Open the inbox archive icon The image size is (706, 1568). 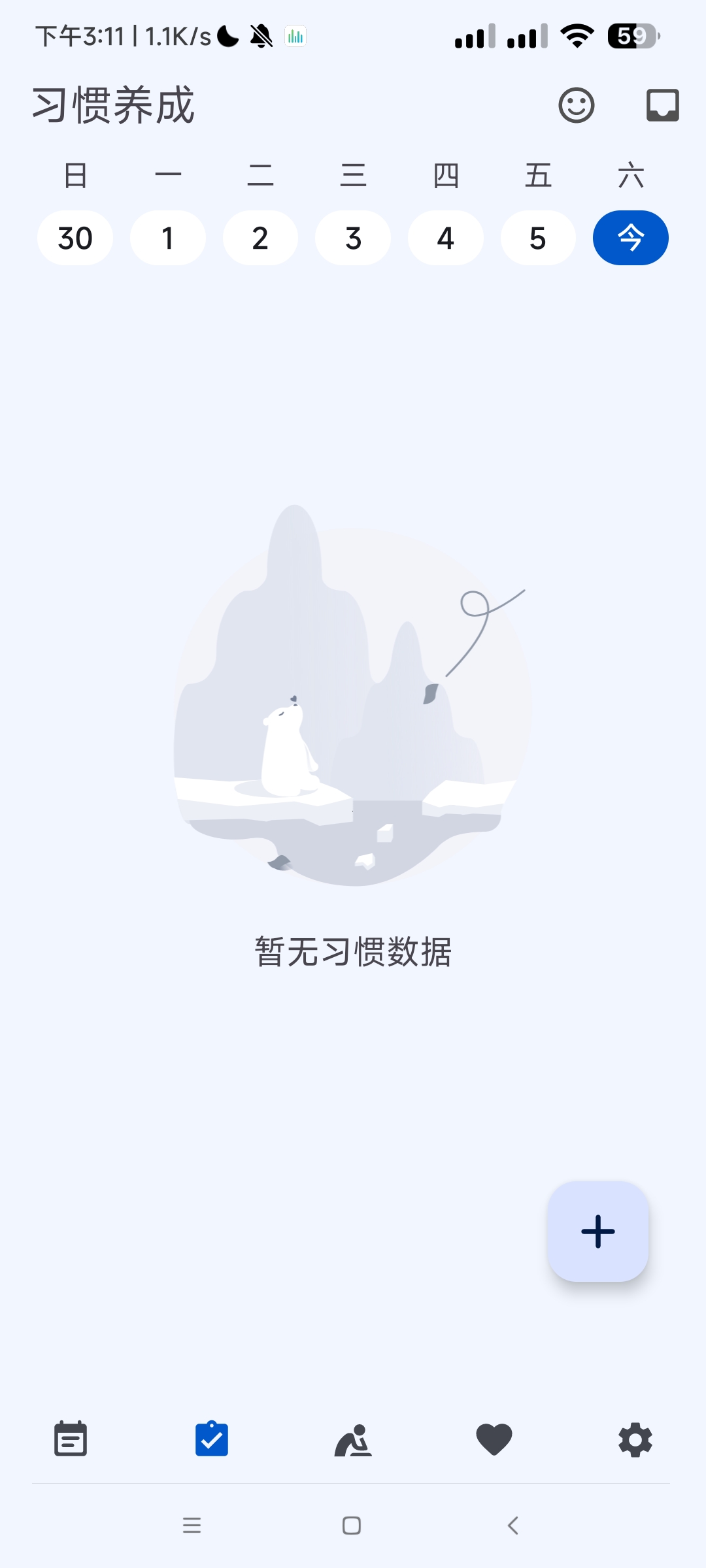click(x=662, y=105)
